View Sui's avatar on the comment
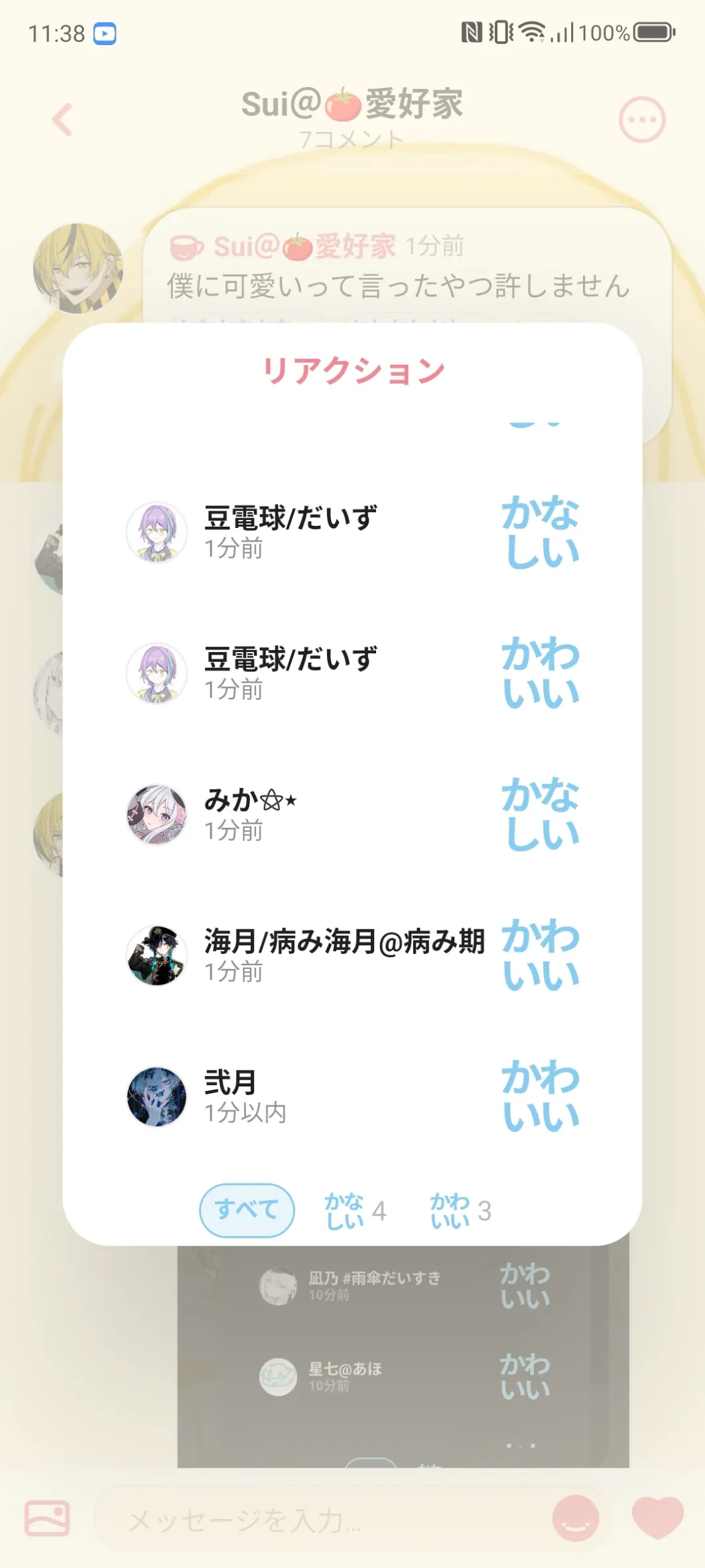This screenshot has height=1568, width=705. (x=78, y=269)
